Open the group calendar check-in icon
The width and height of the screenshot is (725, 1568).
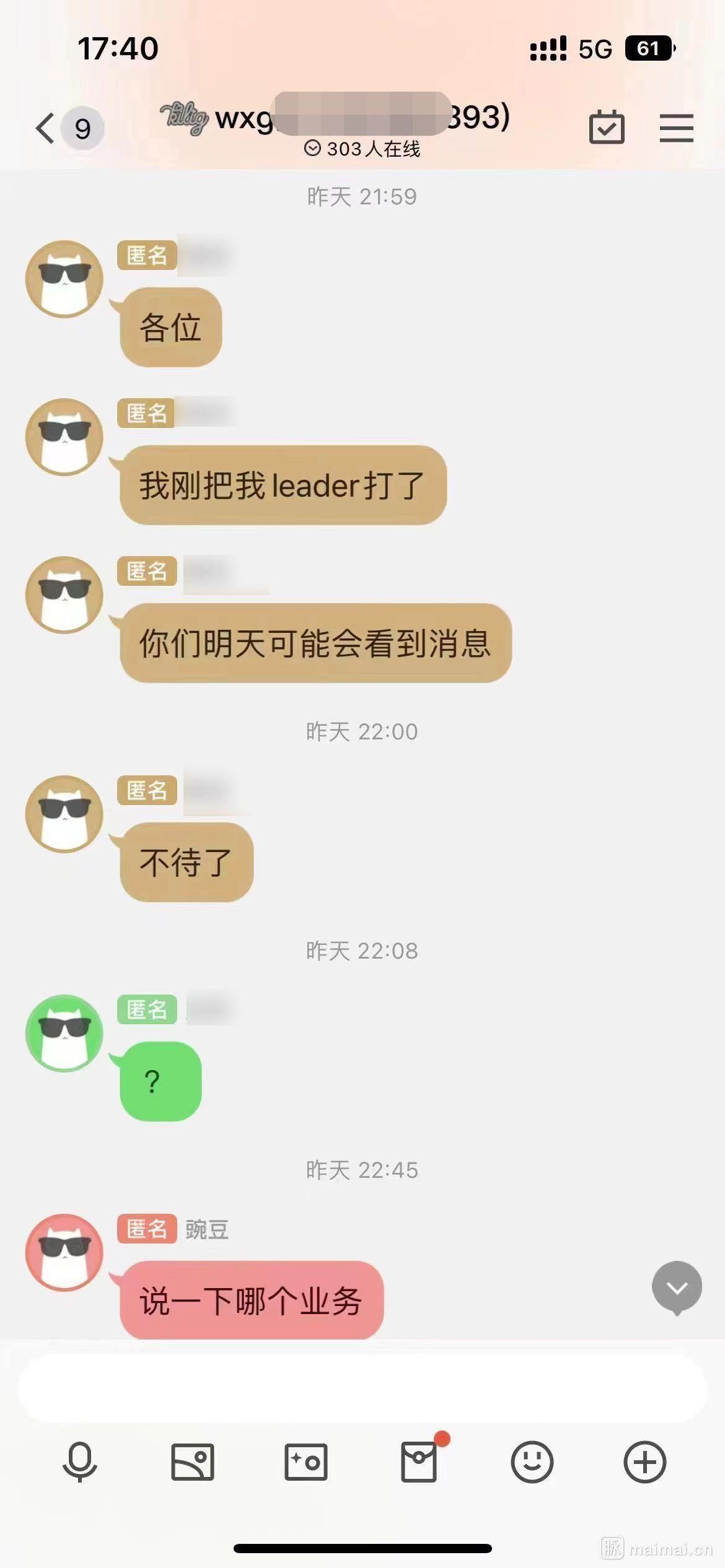pyautogui.click(x=606, y=128)
